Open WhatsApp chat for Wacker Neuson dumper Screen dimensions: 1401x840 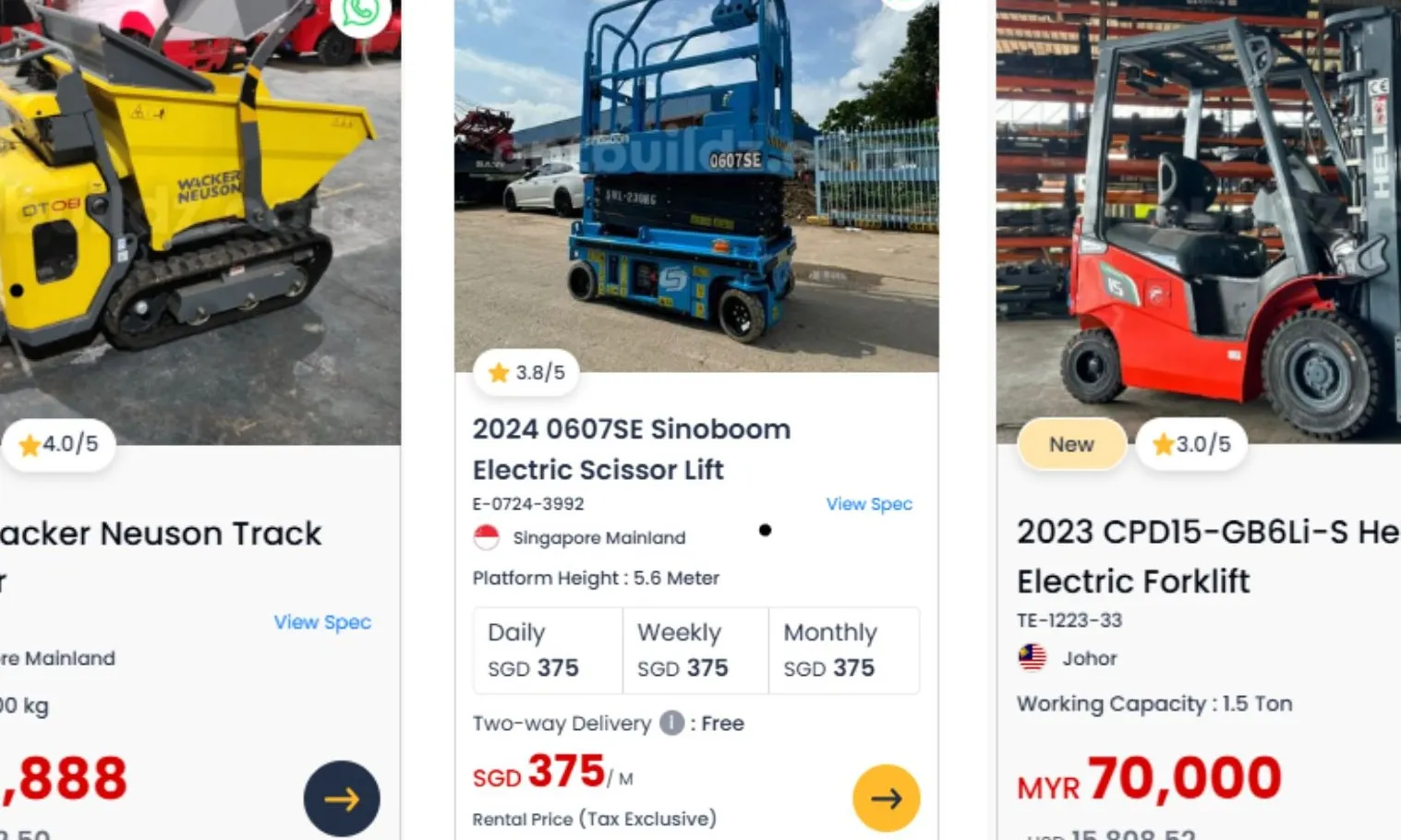(x=360, y=13)
